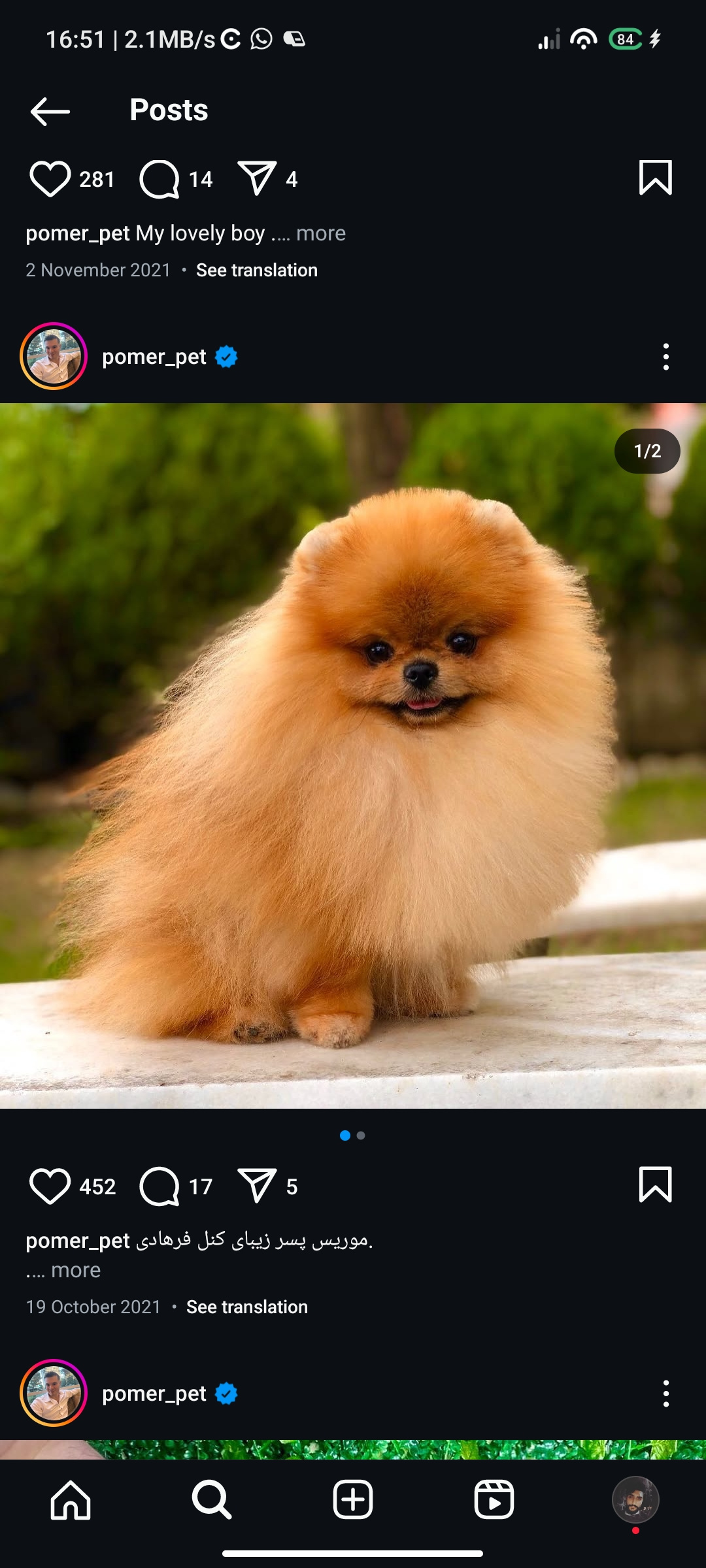Open options menu for the Pomeranian photo post
This screenshot has height=1568, width=706.
click(x=665, y=357)
